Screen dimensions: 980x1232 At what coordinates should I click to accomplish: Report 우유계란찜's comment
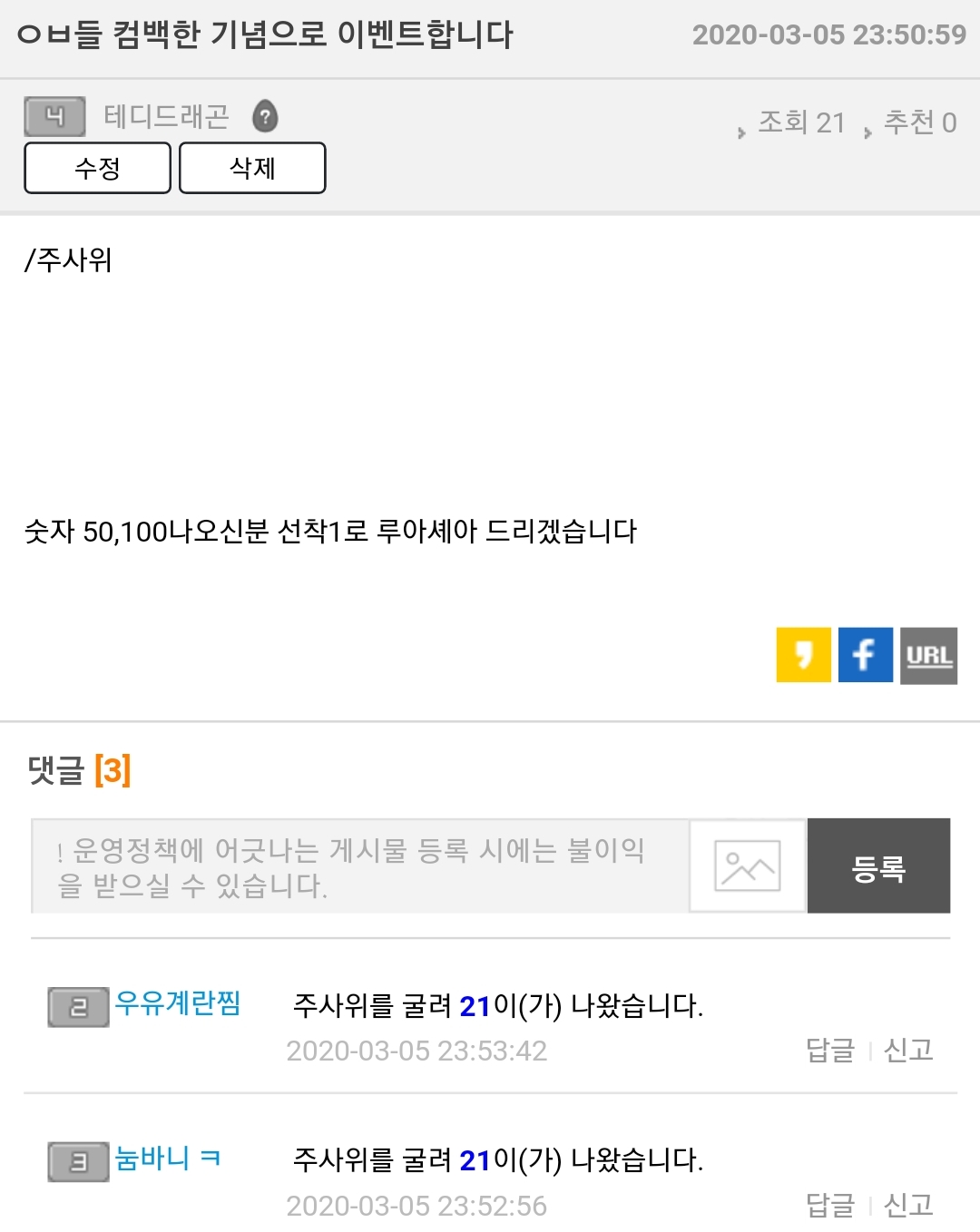coord(908,1051)
